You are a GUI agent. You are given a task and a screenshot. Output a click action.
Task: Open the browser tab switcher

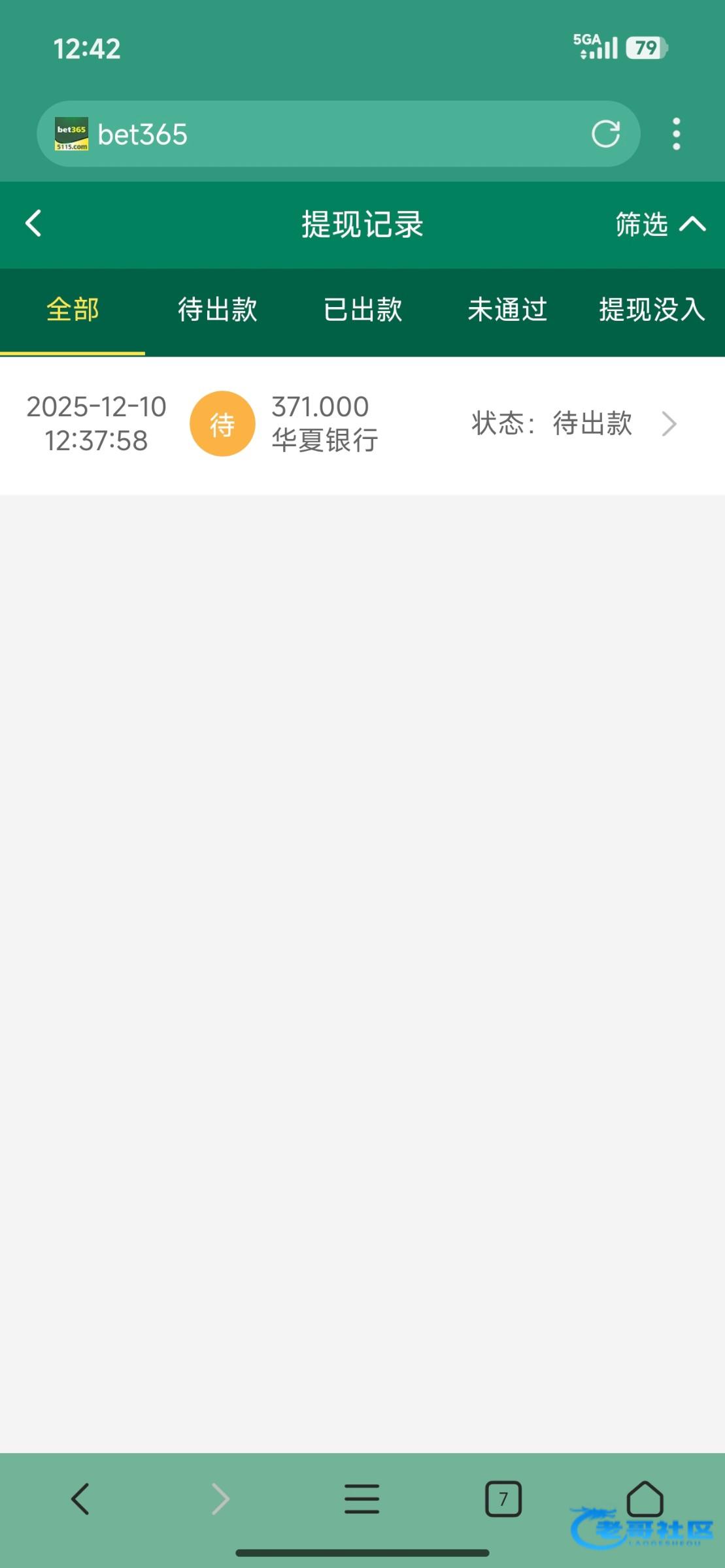click(503, 1499)
